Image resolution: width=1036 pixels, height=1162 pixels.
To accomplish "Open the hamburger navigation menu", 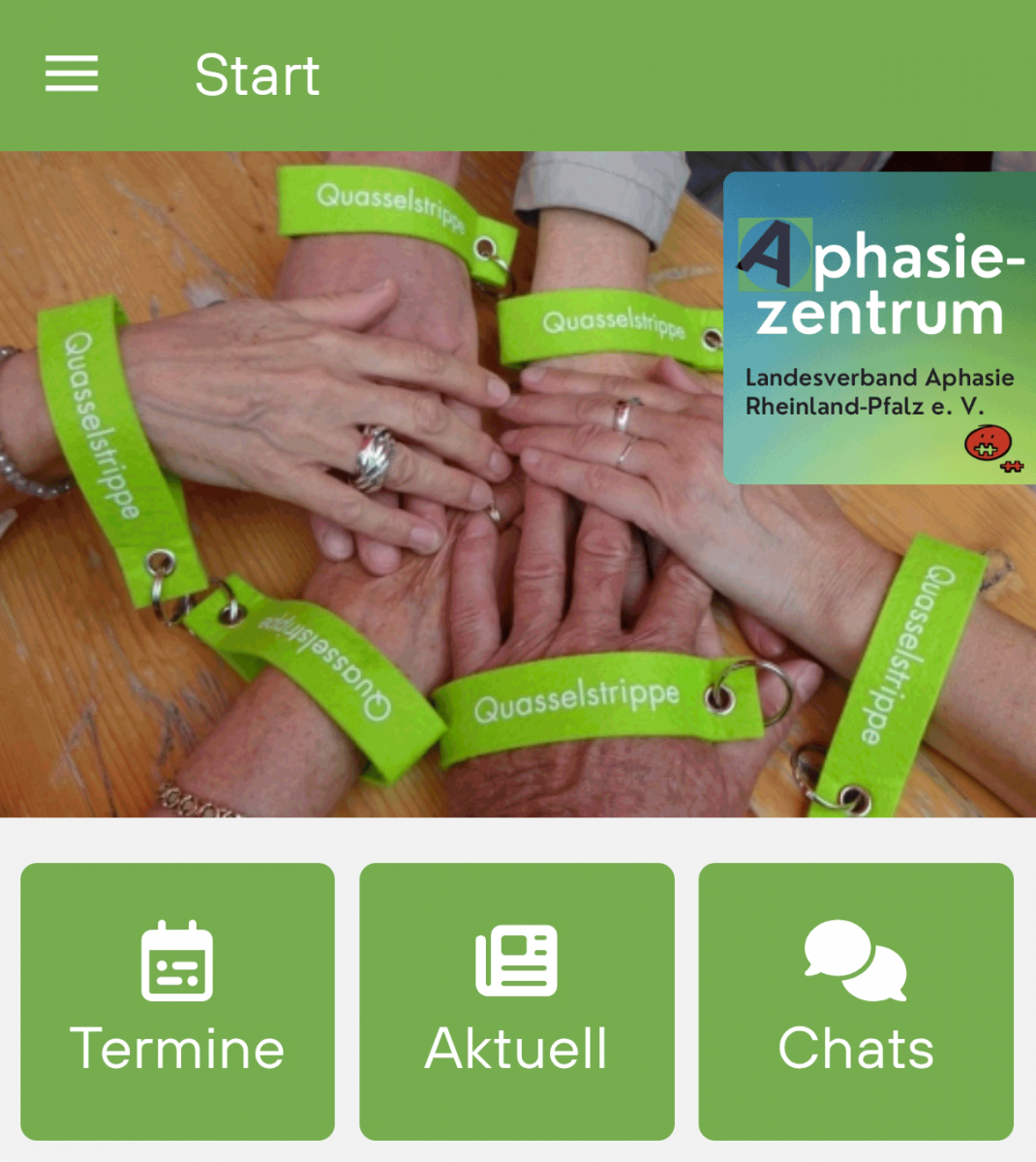I will pyautogui.click(x=72, y=74).
